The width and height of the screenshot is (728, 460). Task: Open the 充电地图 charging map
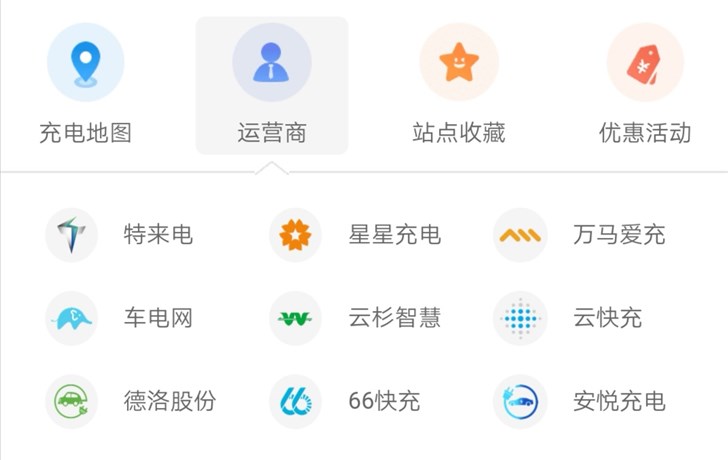tap(85, 84)
